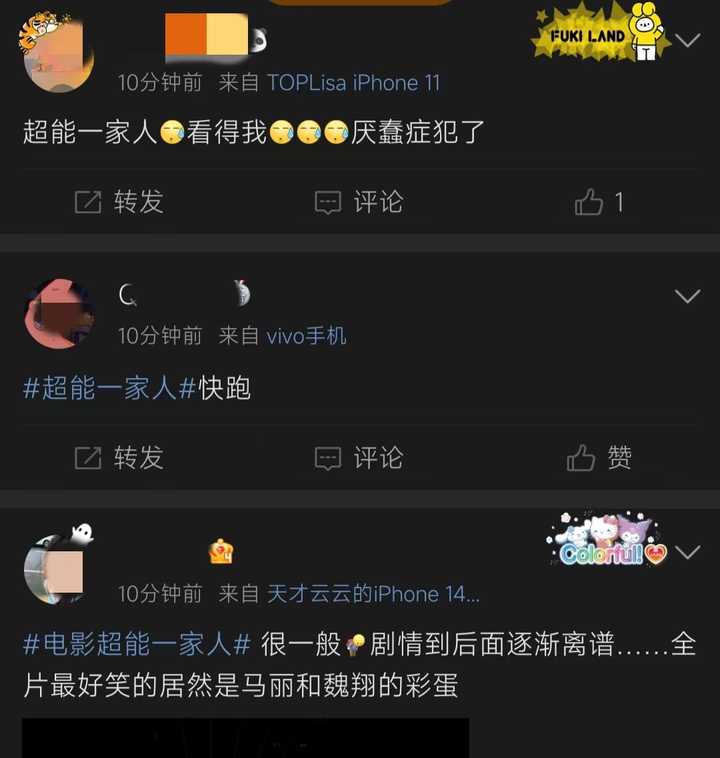Repost the 厌蠢症犯了 post
Viewport: 720px width, 758px height.
tap(119, 202)
